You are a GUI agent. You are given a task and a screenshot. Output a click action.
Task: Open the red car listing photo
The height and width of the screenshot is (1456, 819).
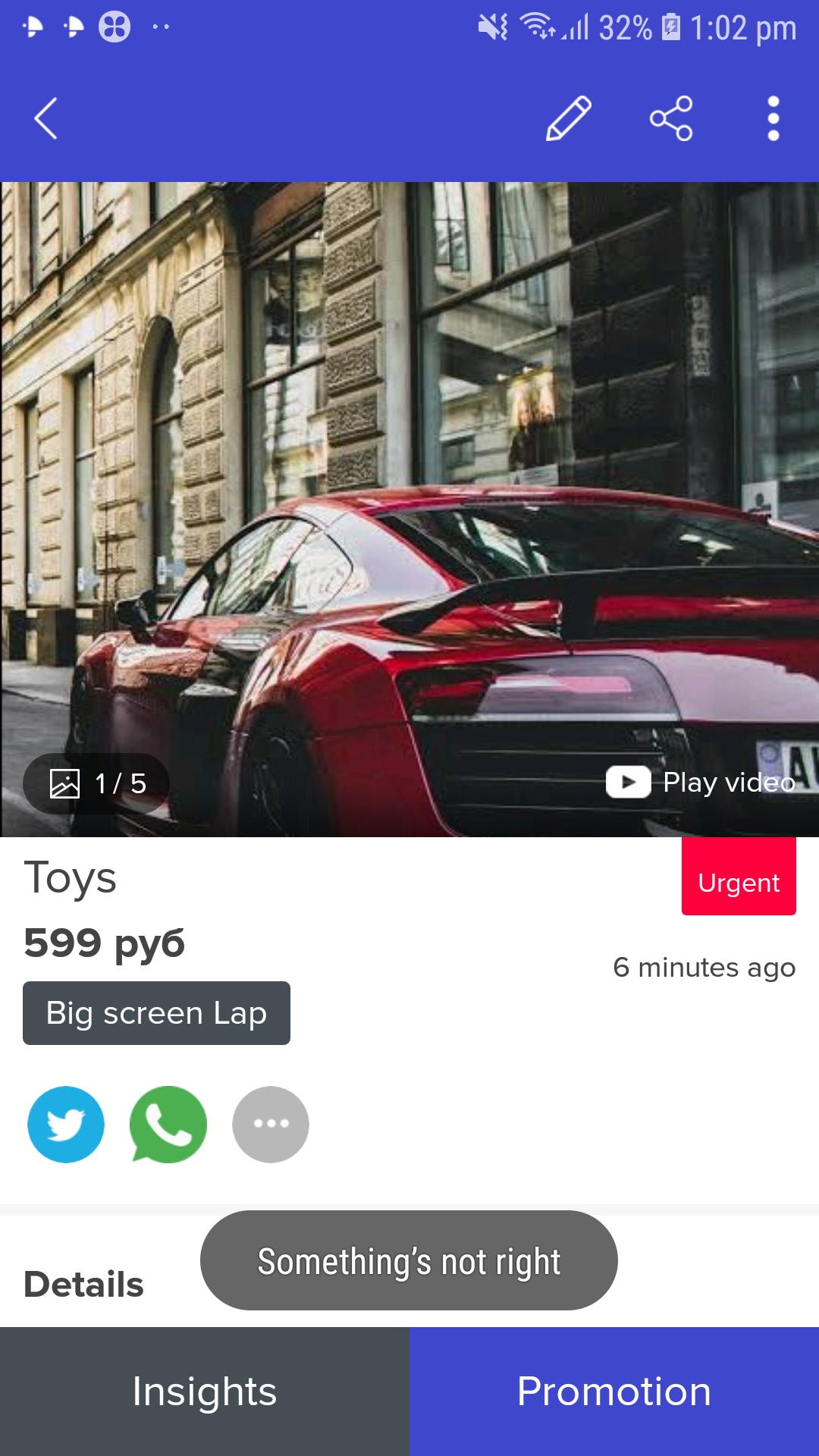(x=409, y=510)
